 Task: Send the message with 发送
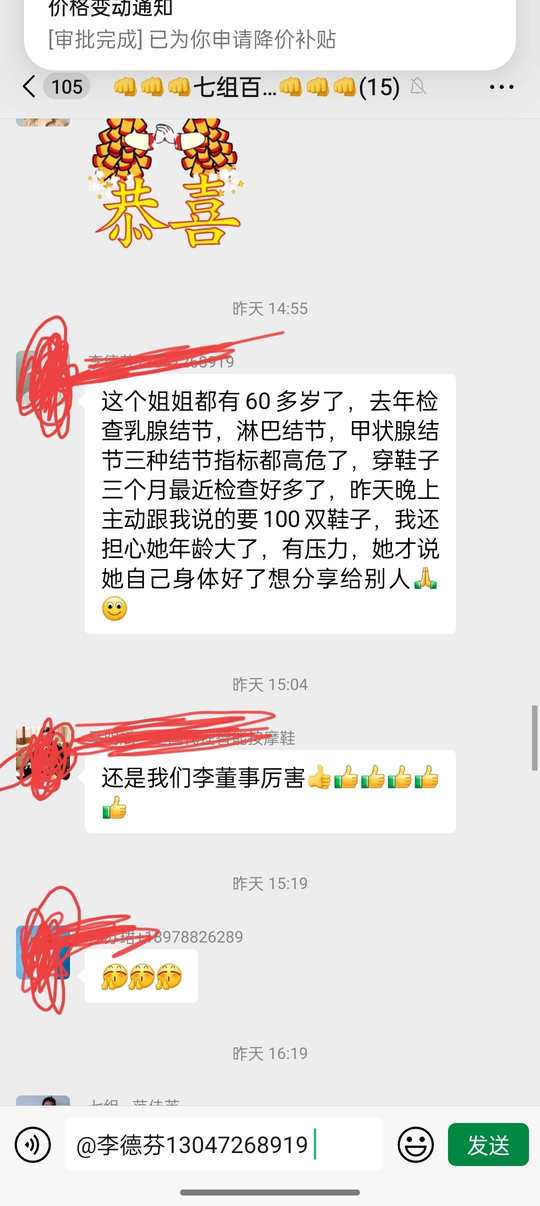[488, 1145]
